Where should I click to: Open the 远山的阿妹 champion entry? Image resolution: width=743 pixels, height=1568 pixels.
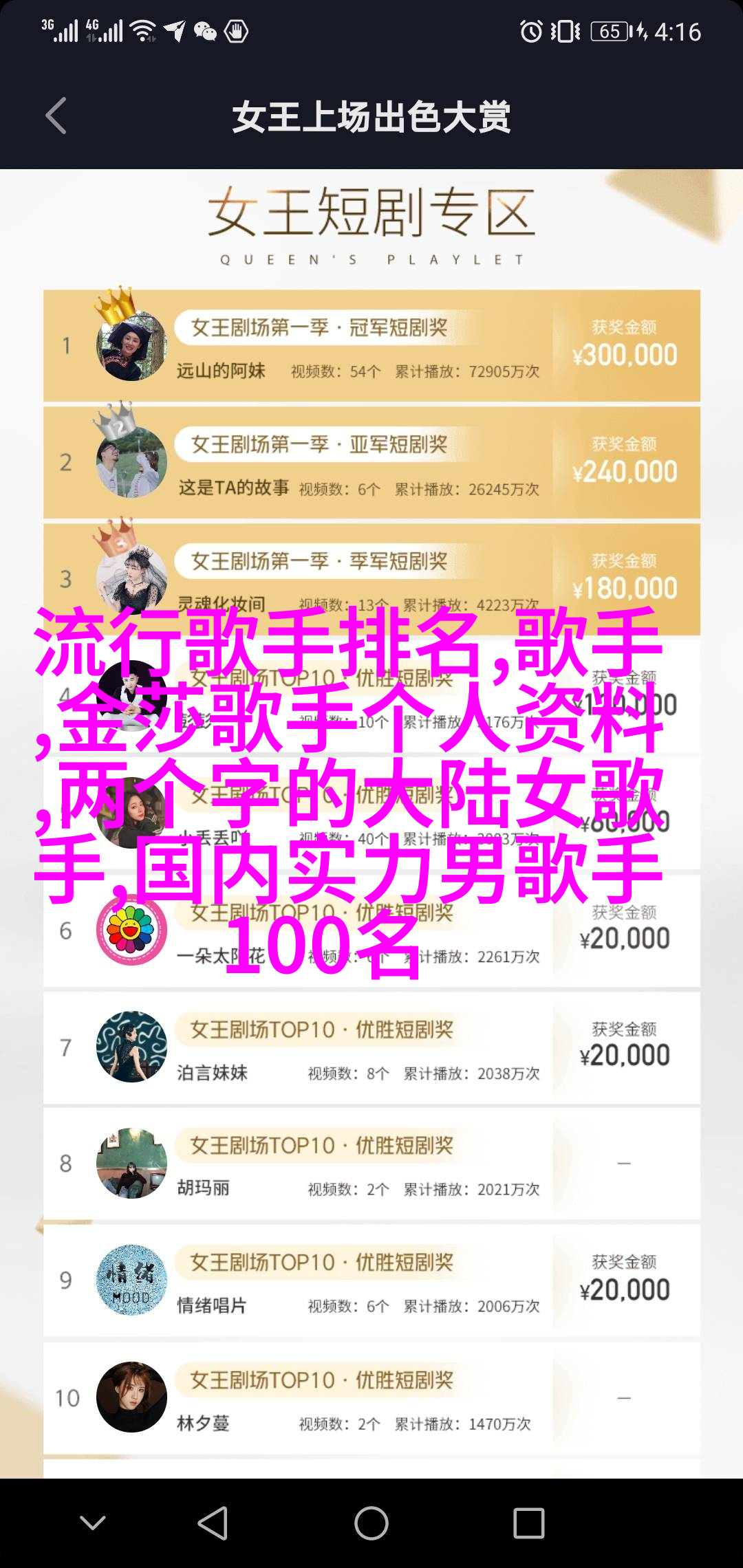coord(371,347)
